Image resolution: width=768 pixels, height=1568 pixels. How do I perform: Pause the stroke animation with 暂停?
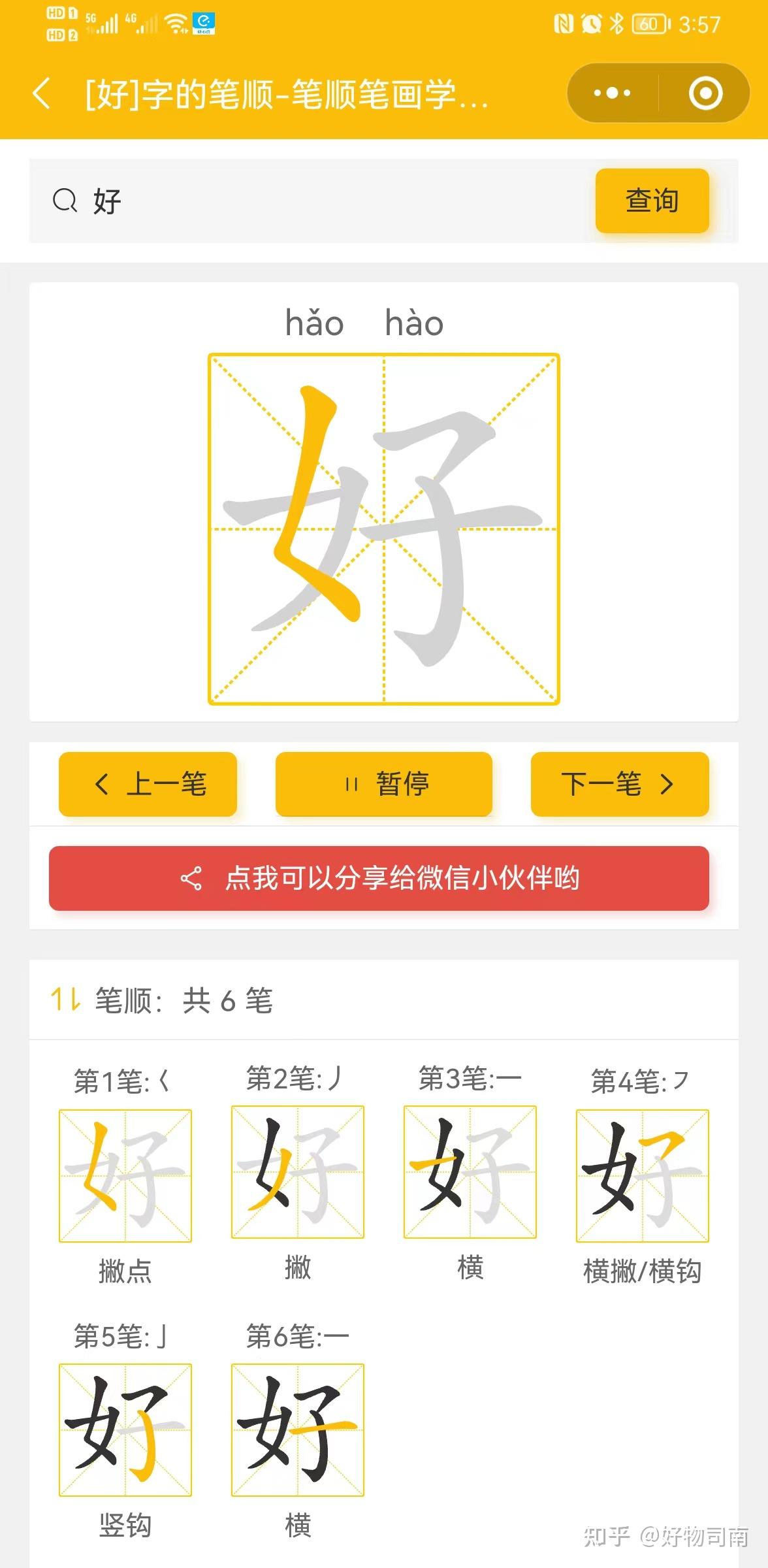384,785
